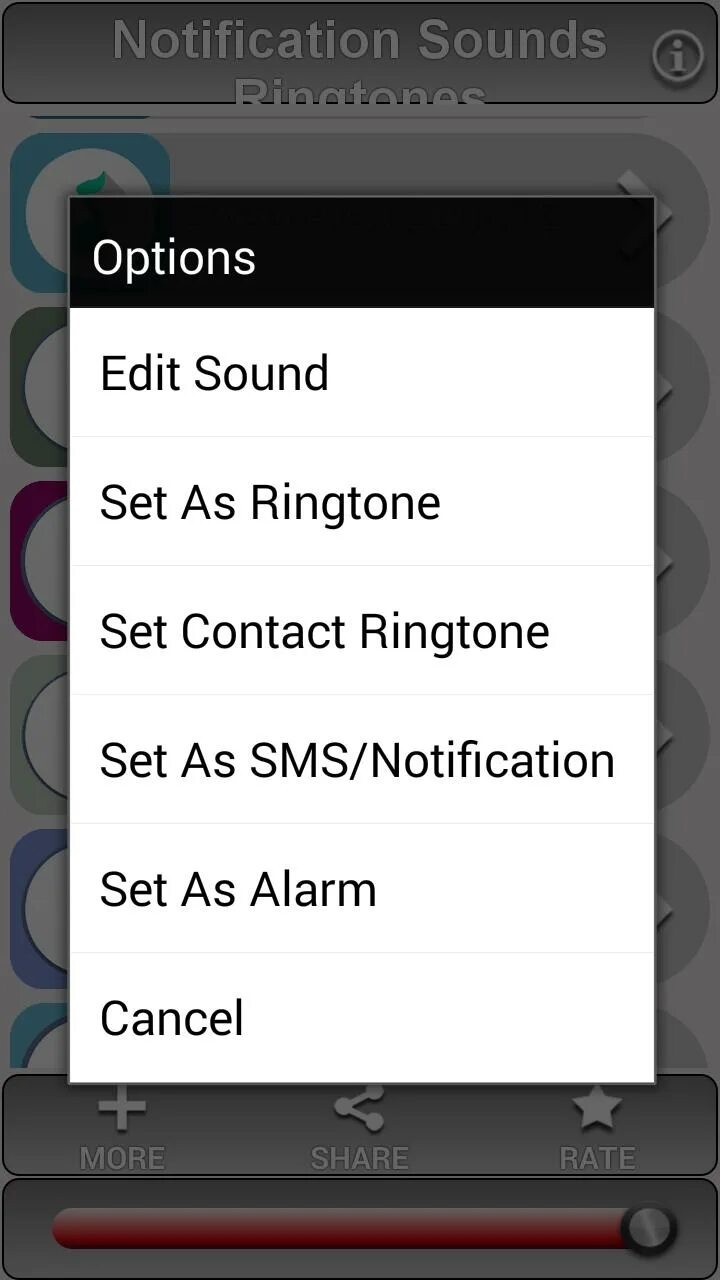This screenshot has width=720, height=1280.
Task: Share the app via SHARE button
Action: pos(360,1130)
